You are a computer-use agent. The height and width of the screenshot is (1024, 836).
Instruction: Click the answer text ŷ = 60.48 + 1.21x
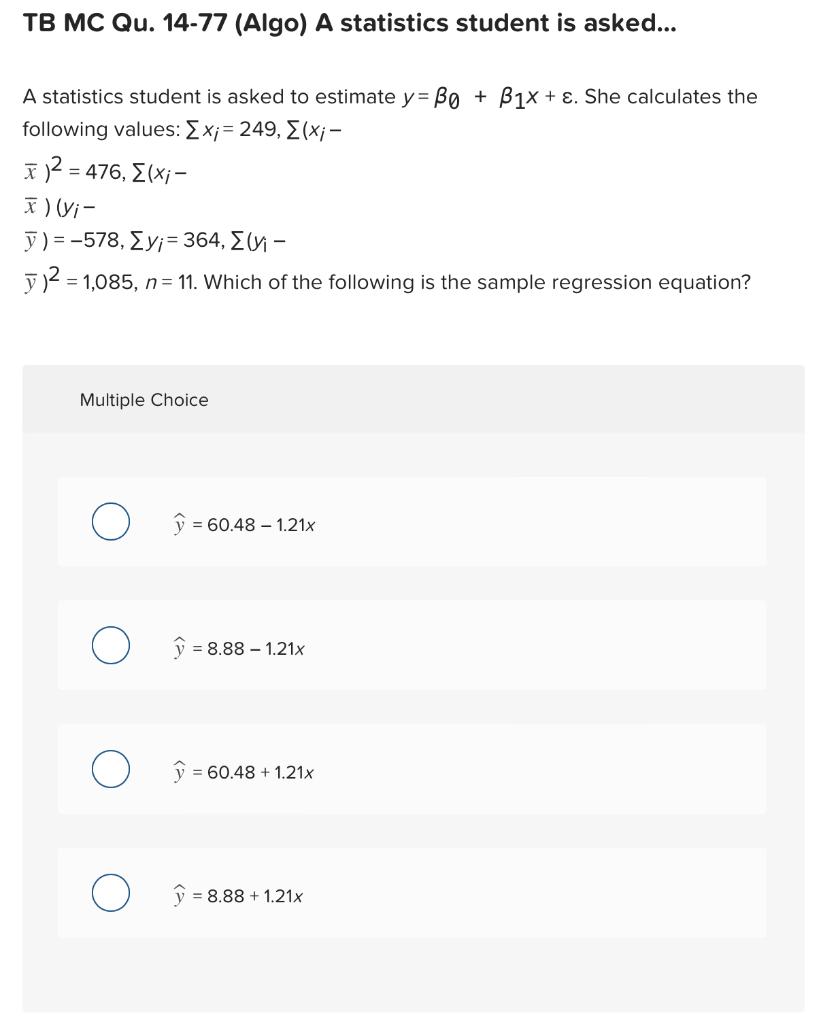pos(244,771)
